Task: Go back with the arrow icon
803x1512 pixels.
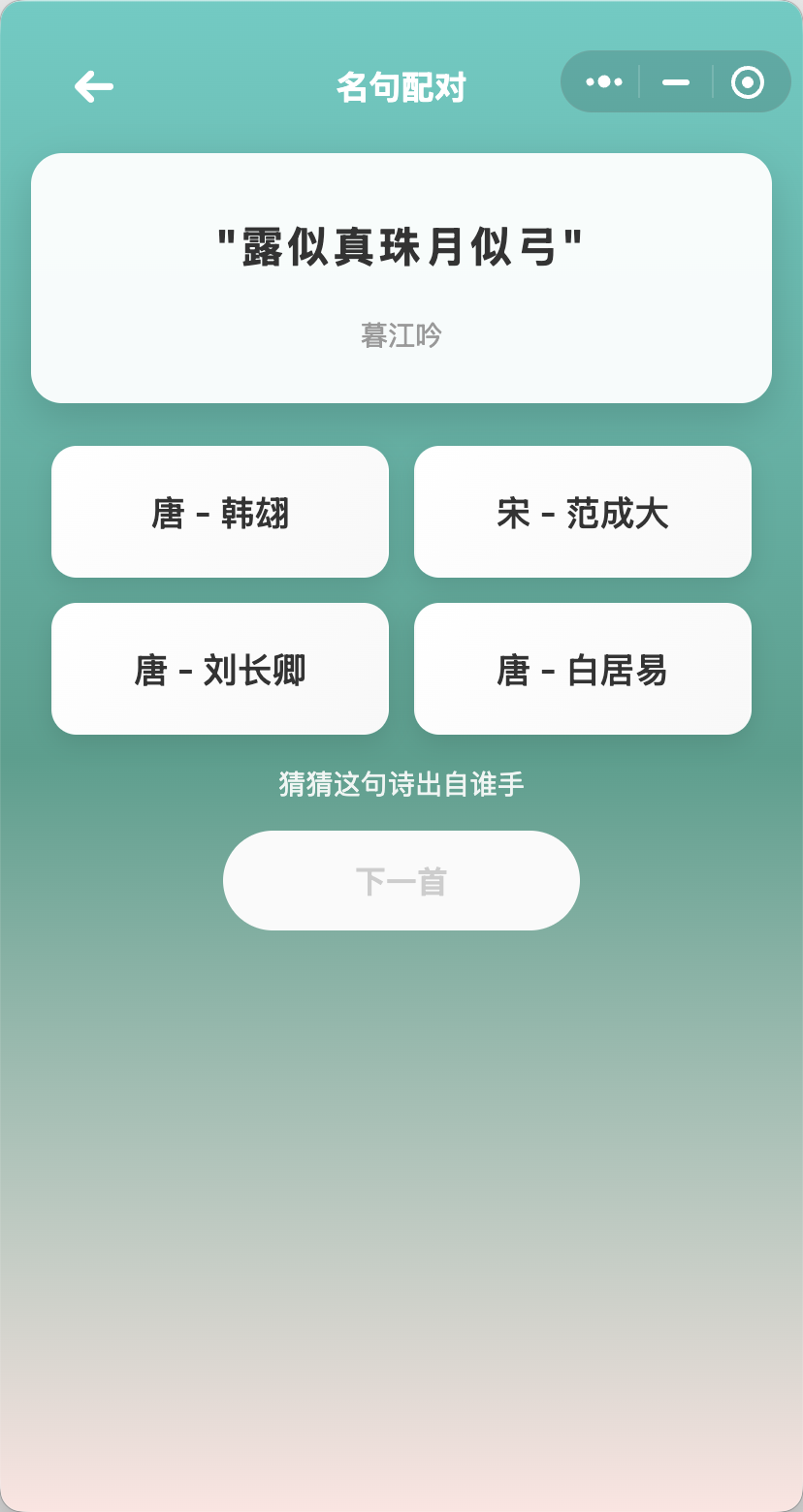Action: click(94, 86)
